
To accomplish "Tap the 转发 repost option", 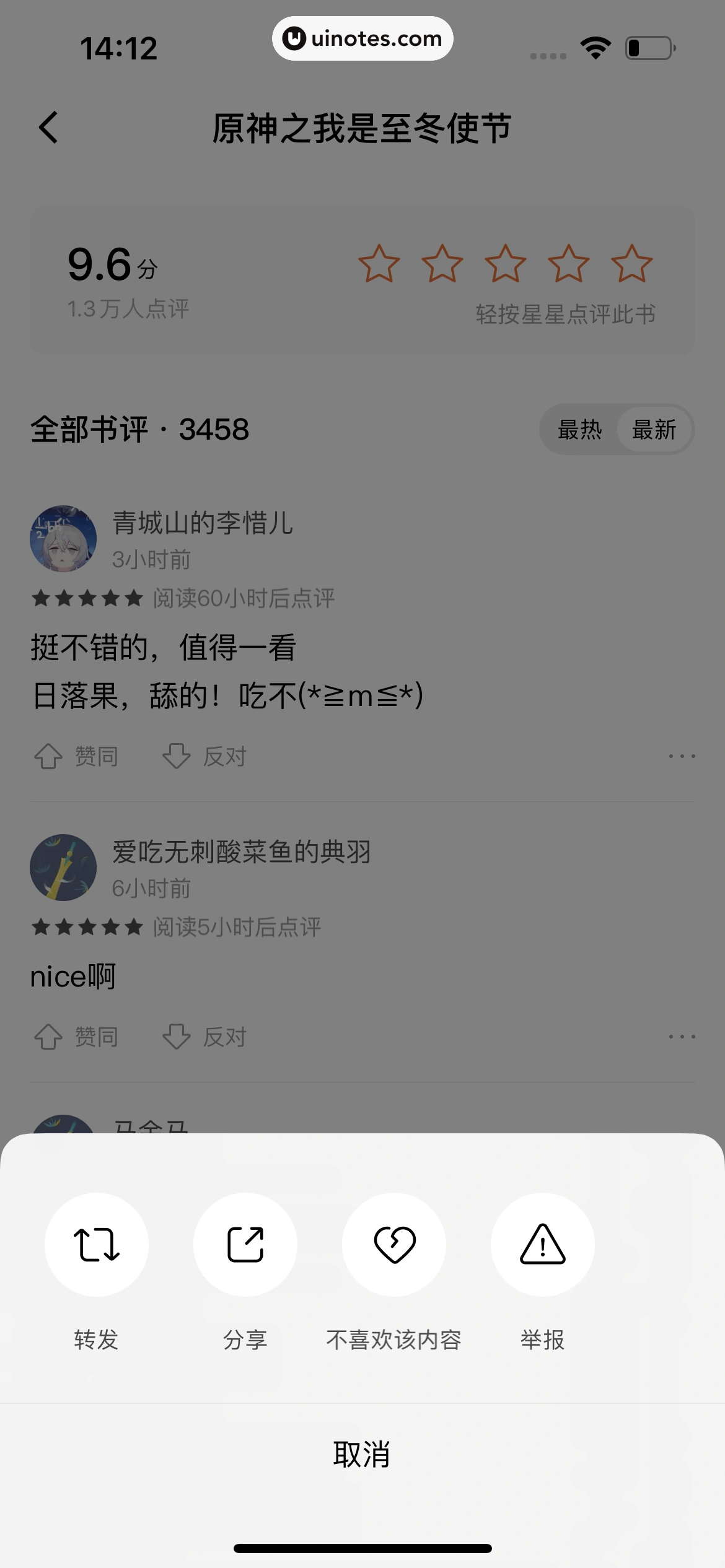I will [97, 1244].
